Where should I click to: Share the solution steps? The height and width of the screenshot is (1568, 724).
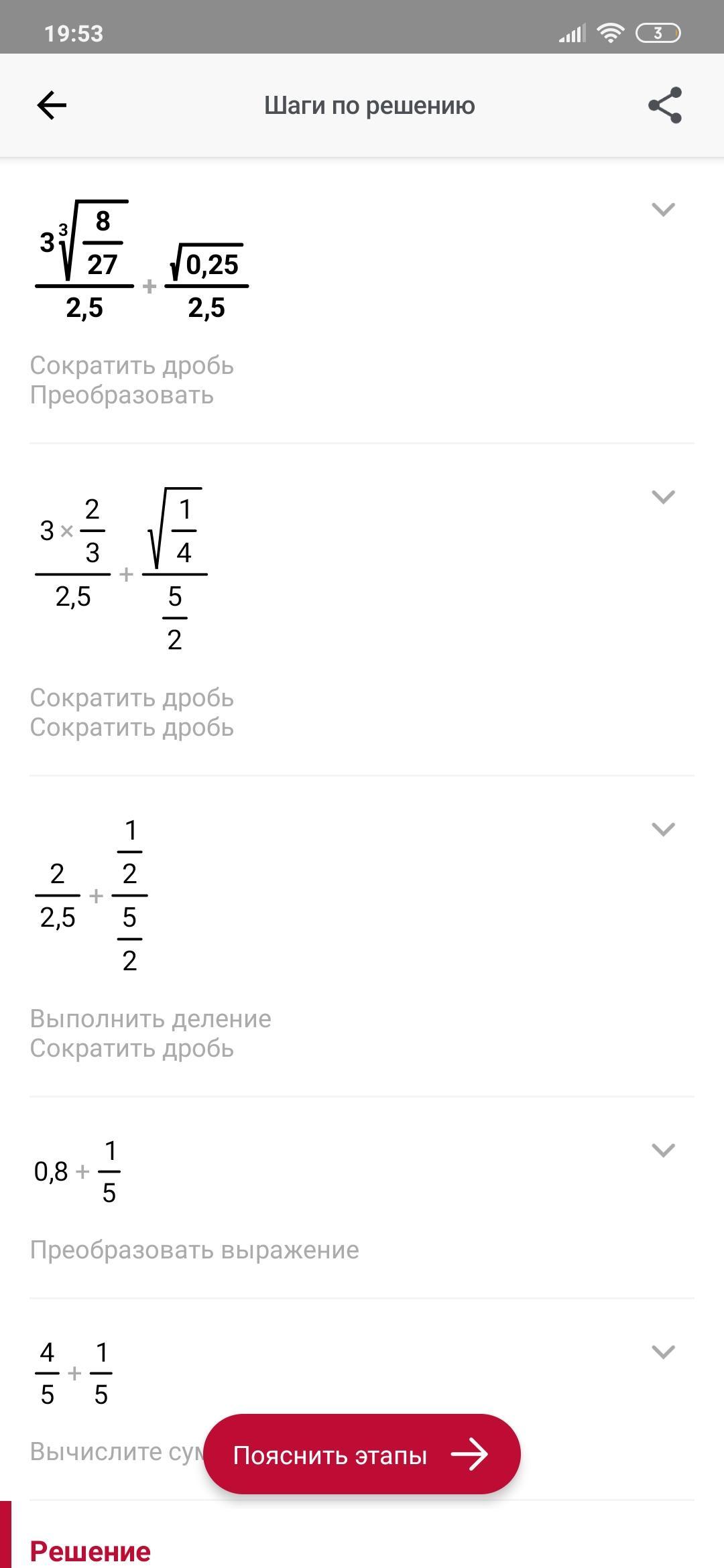[664, 105]
